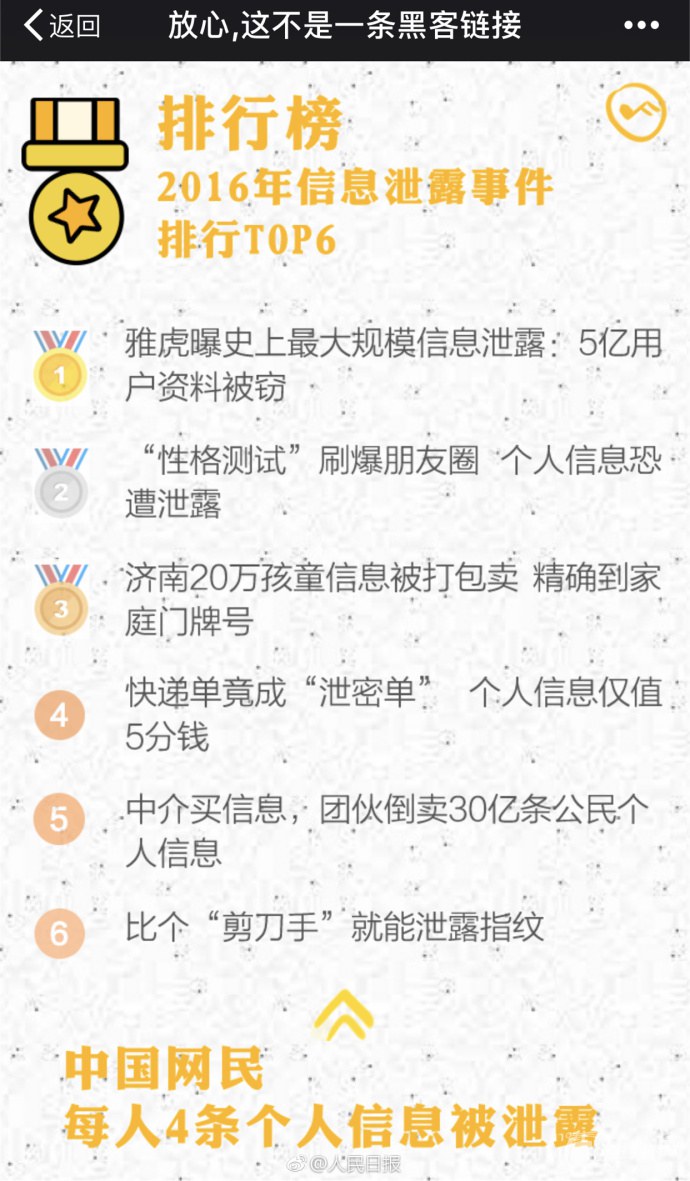This screenshot has width=690, height=1181.
Task: Go back using the 返回 button
Action: 62,26
